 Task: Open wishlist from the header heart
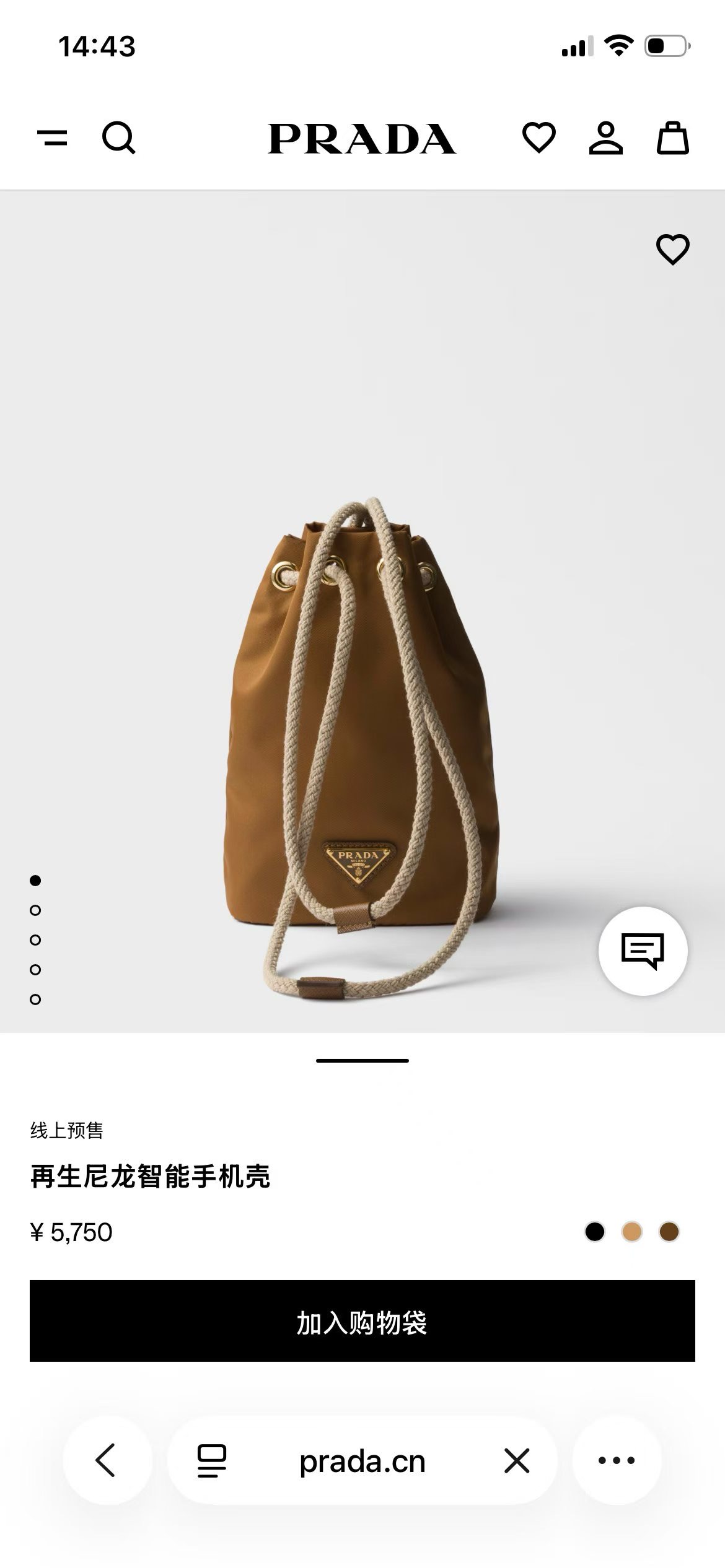(x=538, y=137)
